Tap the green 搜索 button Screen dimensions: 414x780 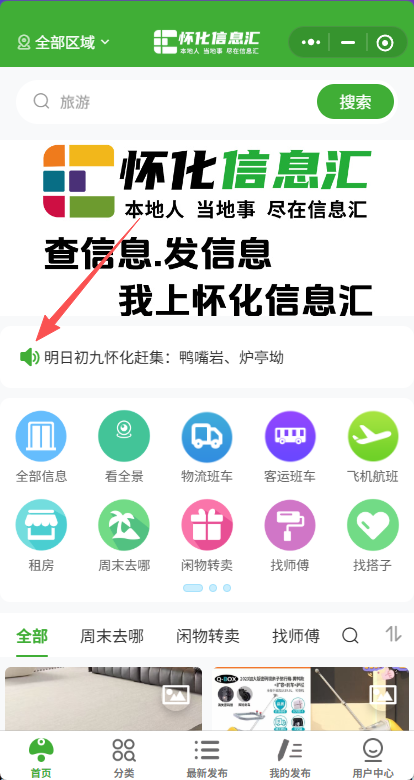355,101
